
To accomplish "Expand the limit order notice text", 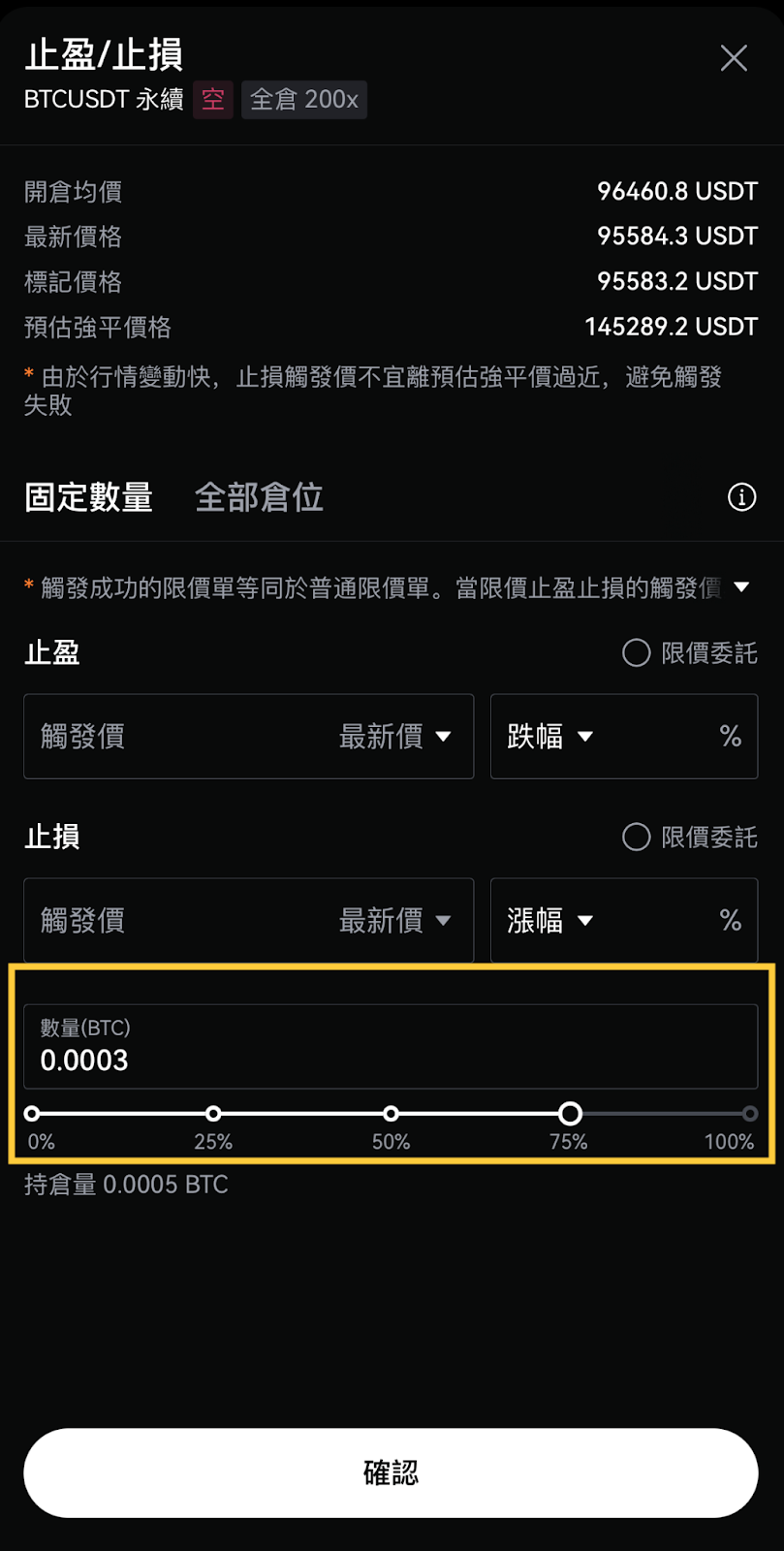I will pyautogui.click(x=741, y=587).
